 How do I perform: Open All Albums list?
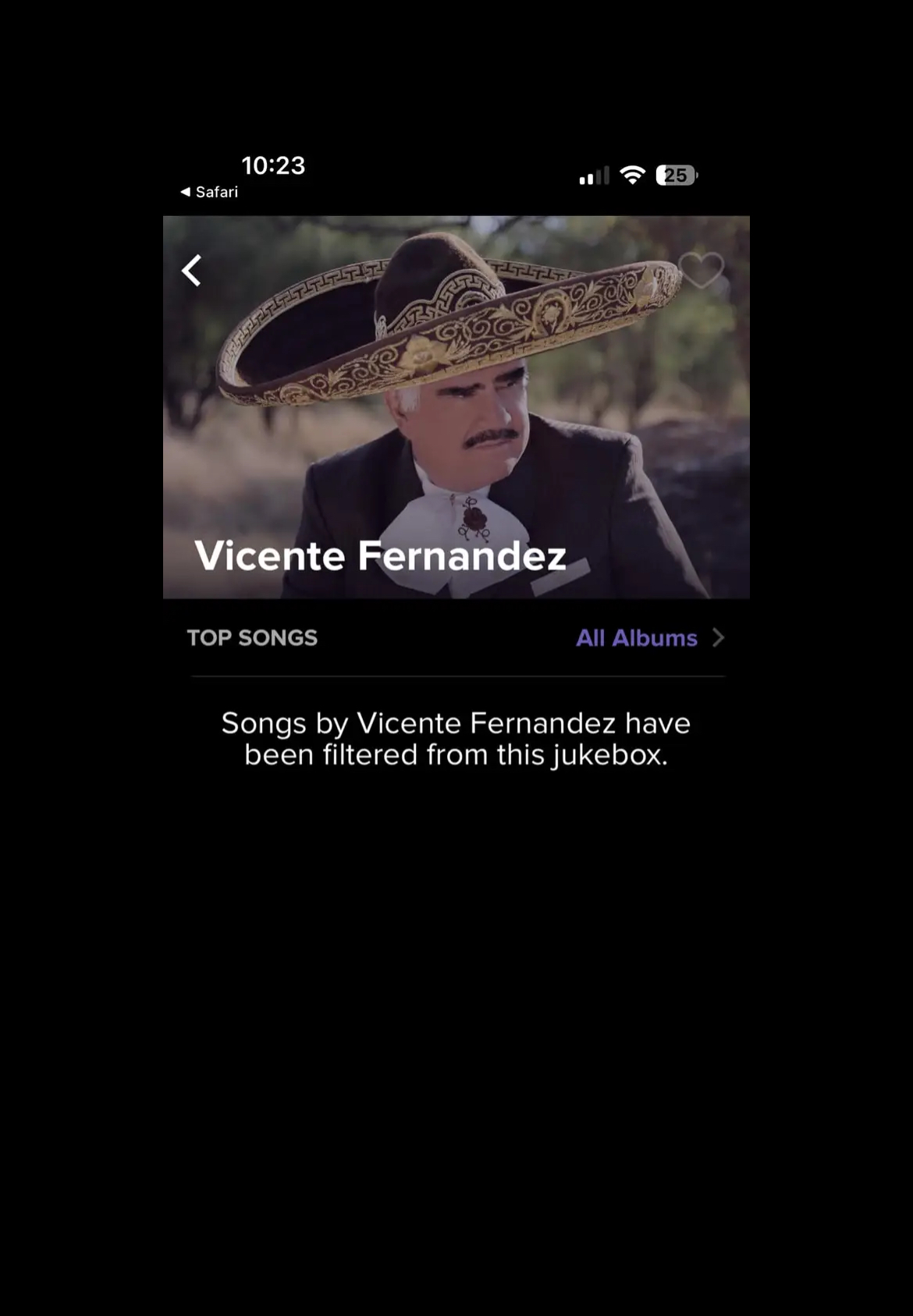click(x=649, y=638)
